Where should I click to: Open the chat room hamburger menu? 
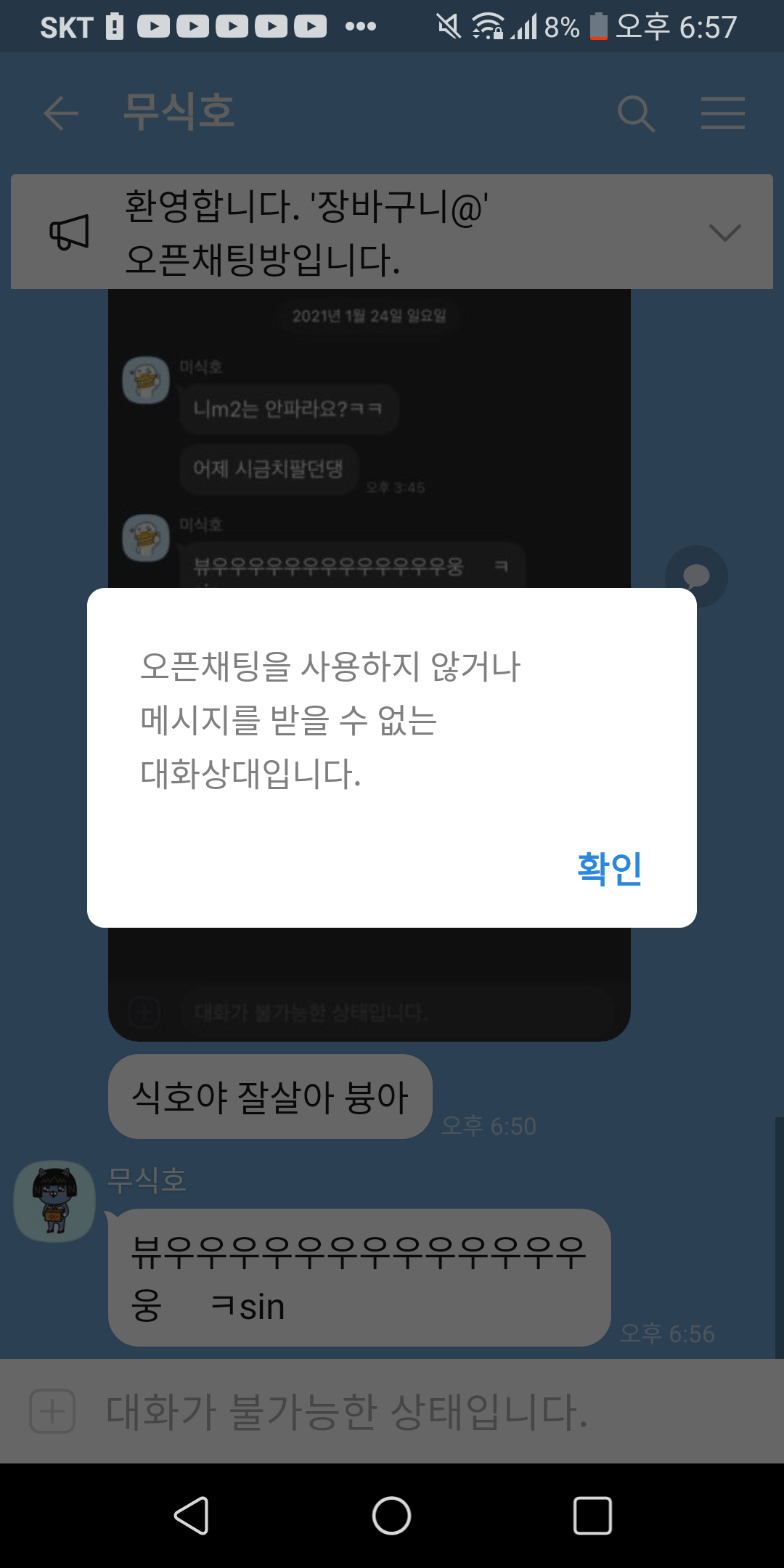click(x=722, y=113)
